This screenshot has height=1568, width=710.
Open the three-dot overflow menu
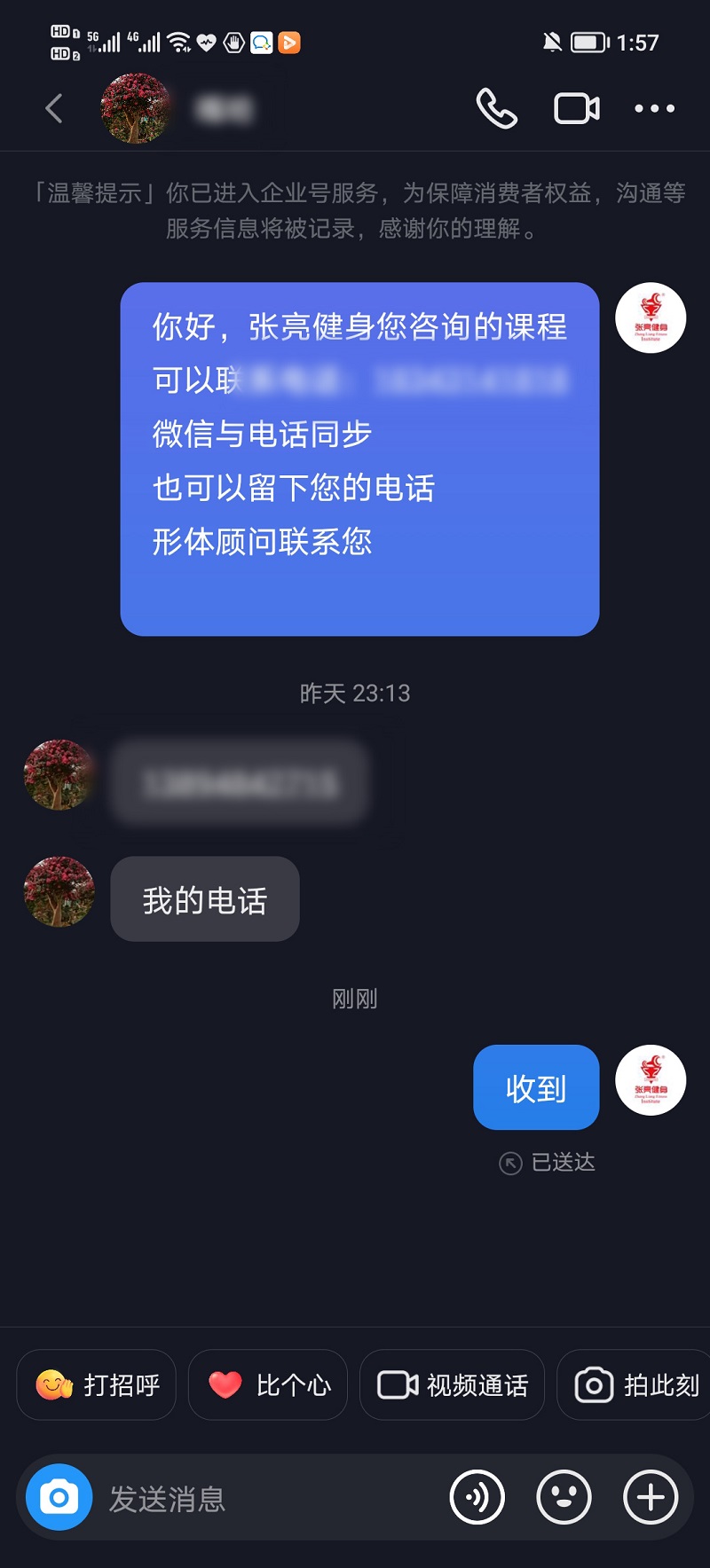[x=654, y=108]
